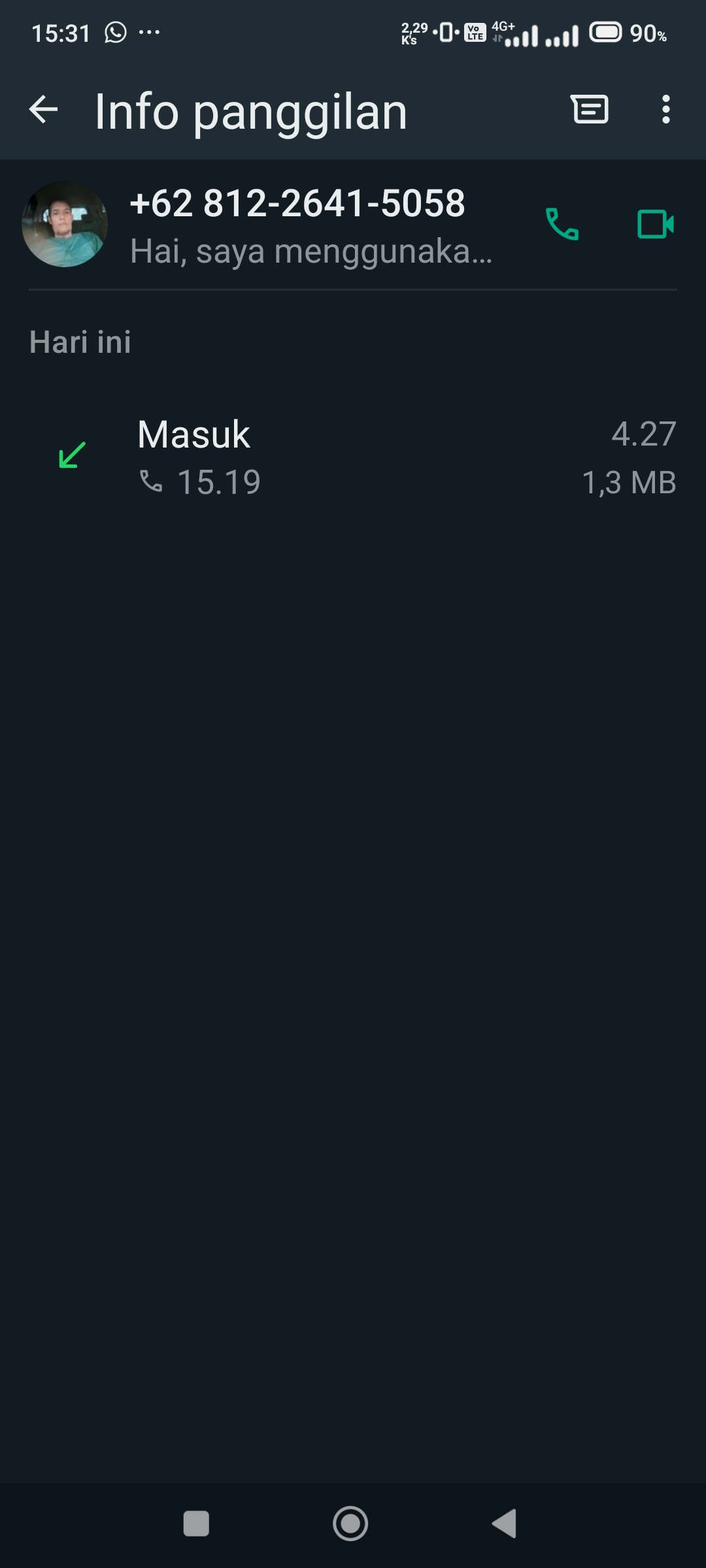Image resolution: width=706 pixels, height=1568 pixels.
Task: Tap the system home button
Action: tap(350, 1524)
